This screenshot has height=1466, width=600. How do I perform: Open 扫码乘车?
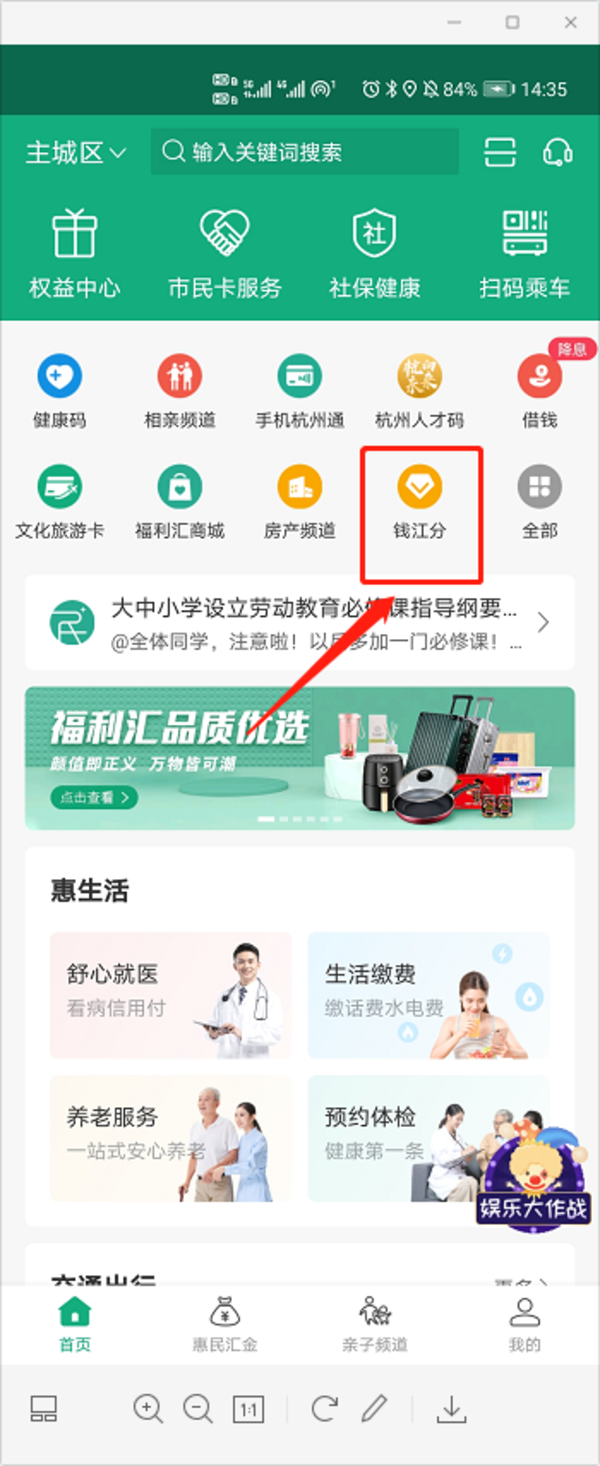coord(524,255)
